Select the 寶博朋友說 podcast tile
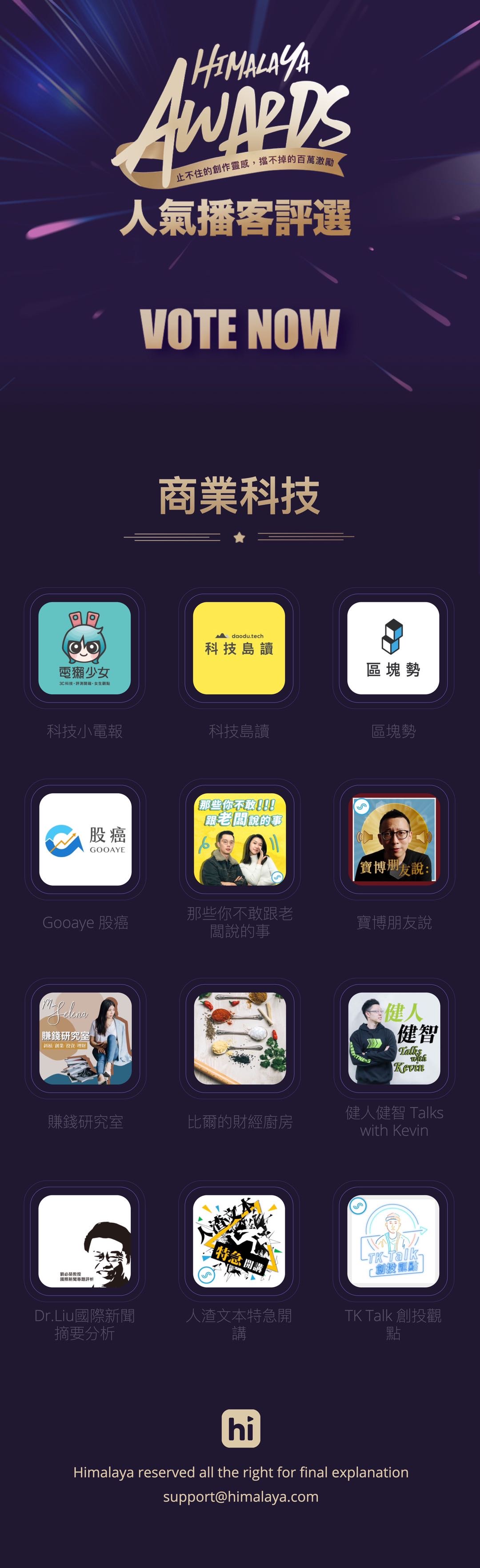The image size is (480, 1568). [393, 839]
